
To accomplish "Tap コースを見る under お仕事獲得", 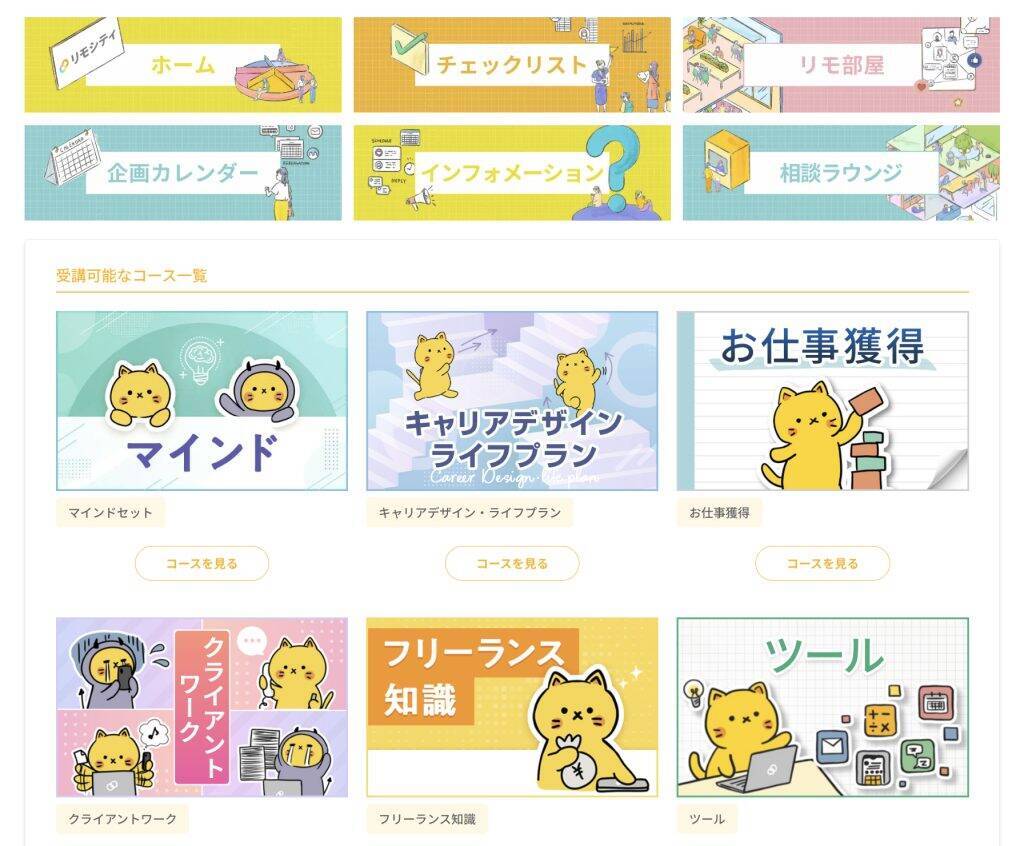I will [x=822, y=563].
